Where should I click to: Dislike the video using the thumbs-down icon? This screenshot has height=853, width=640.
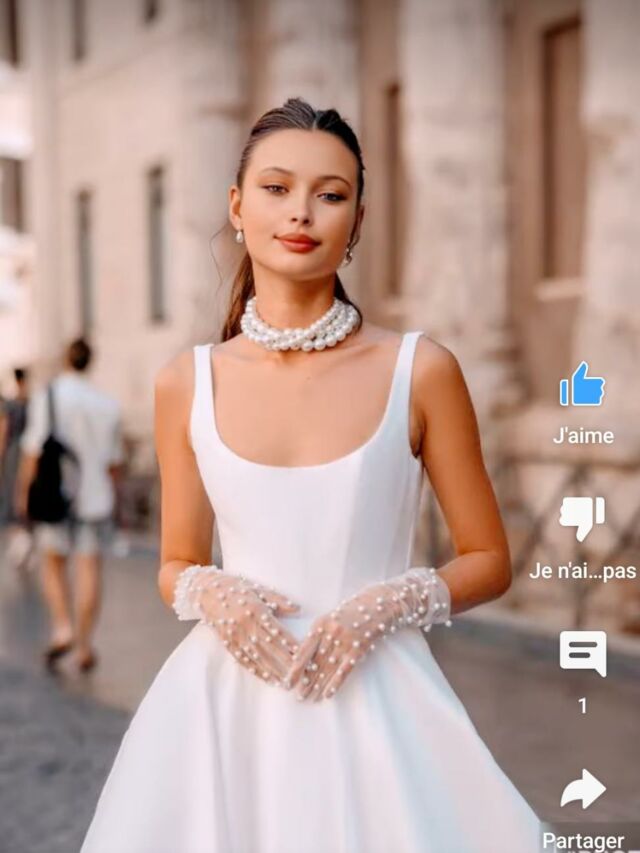582,517
